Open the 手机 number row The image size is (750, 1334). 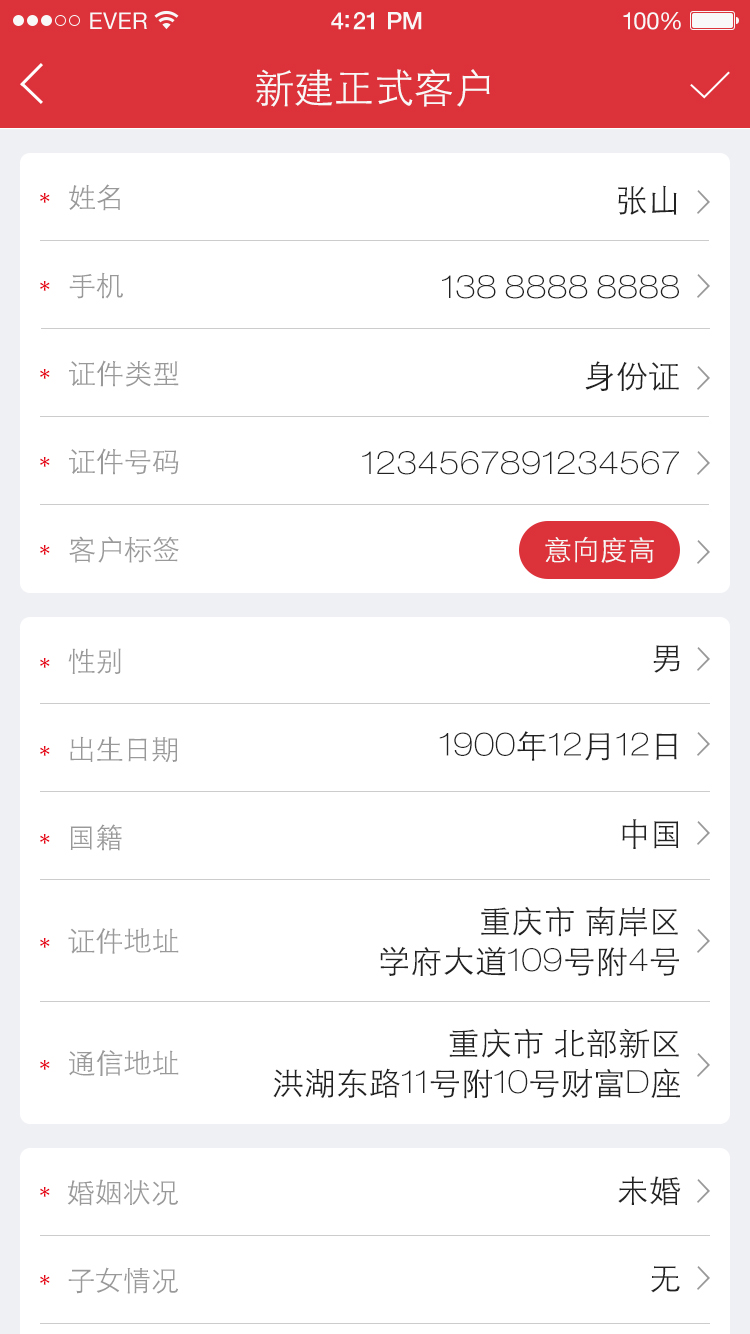[x=375, y=287]
